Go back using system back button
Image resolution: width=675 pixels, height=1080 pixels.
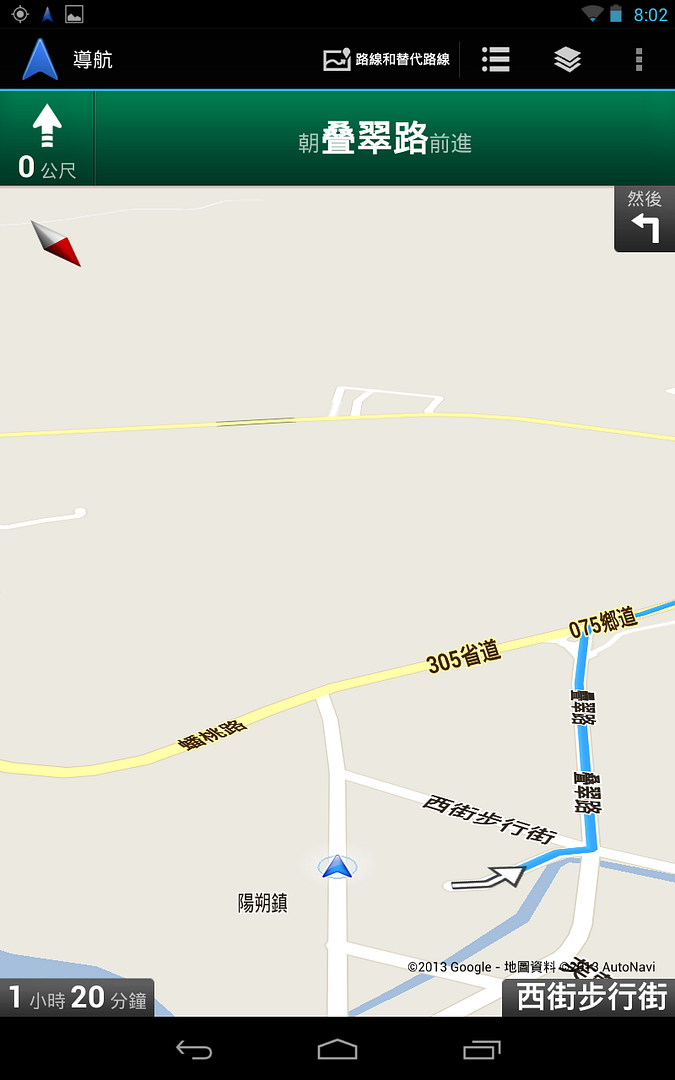(194, 1049)
